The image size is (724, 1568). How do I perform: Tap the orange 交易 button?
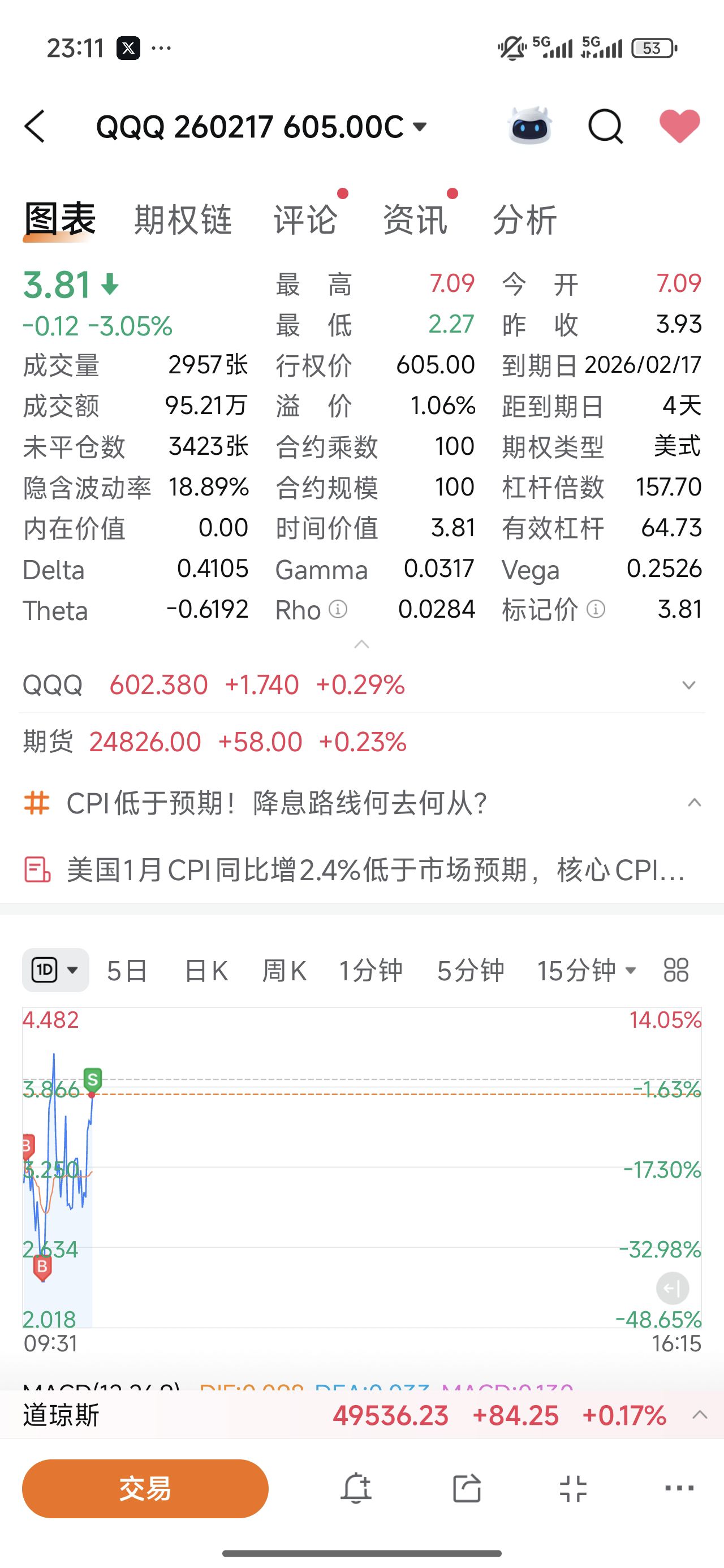[145, 1488]
